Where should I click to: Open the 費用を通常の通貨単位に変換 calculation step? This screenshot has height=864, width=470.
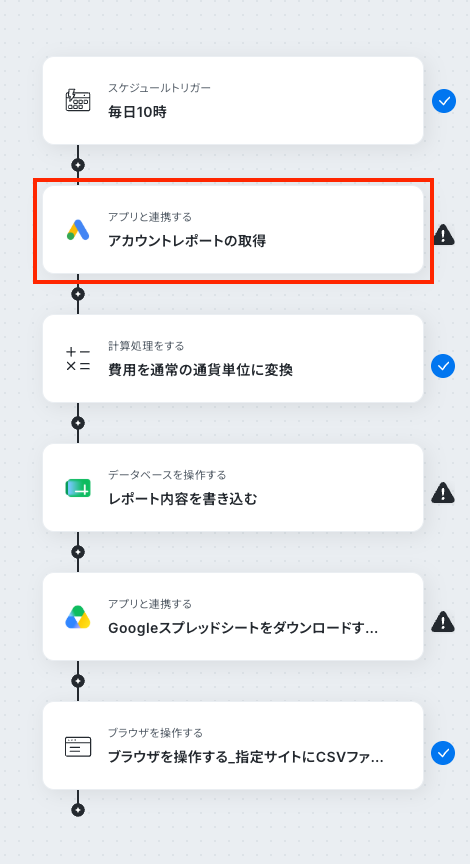[233, 359]
